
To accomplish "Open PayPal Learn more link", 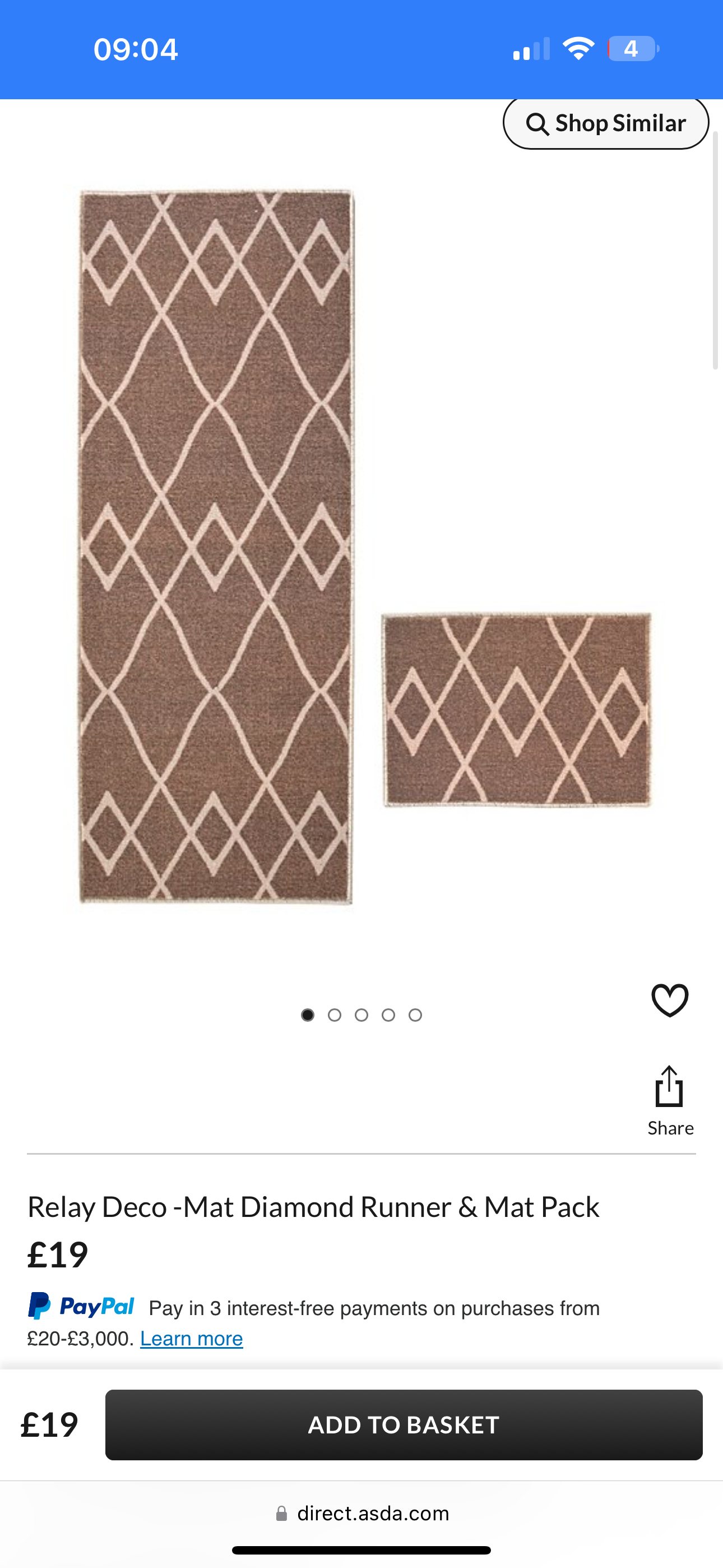I will [x=191, y=1338].
